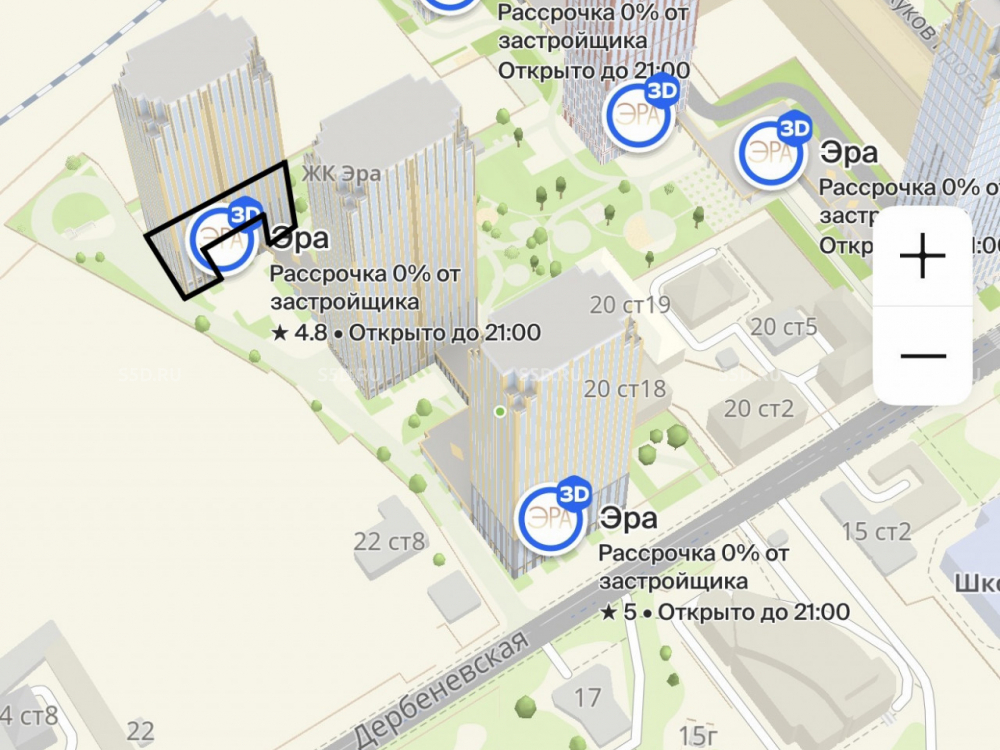Zoom out with the minus button
Image resolution: width=1000 pixels, height=750 pixels.
click(922, 355)
